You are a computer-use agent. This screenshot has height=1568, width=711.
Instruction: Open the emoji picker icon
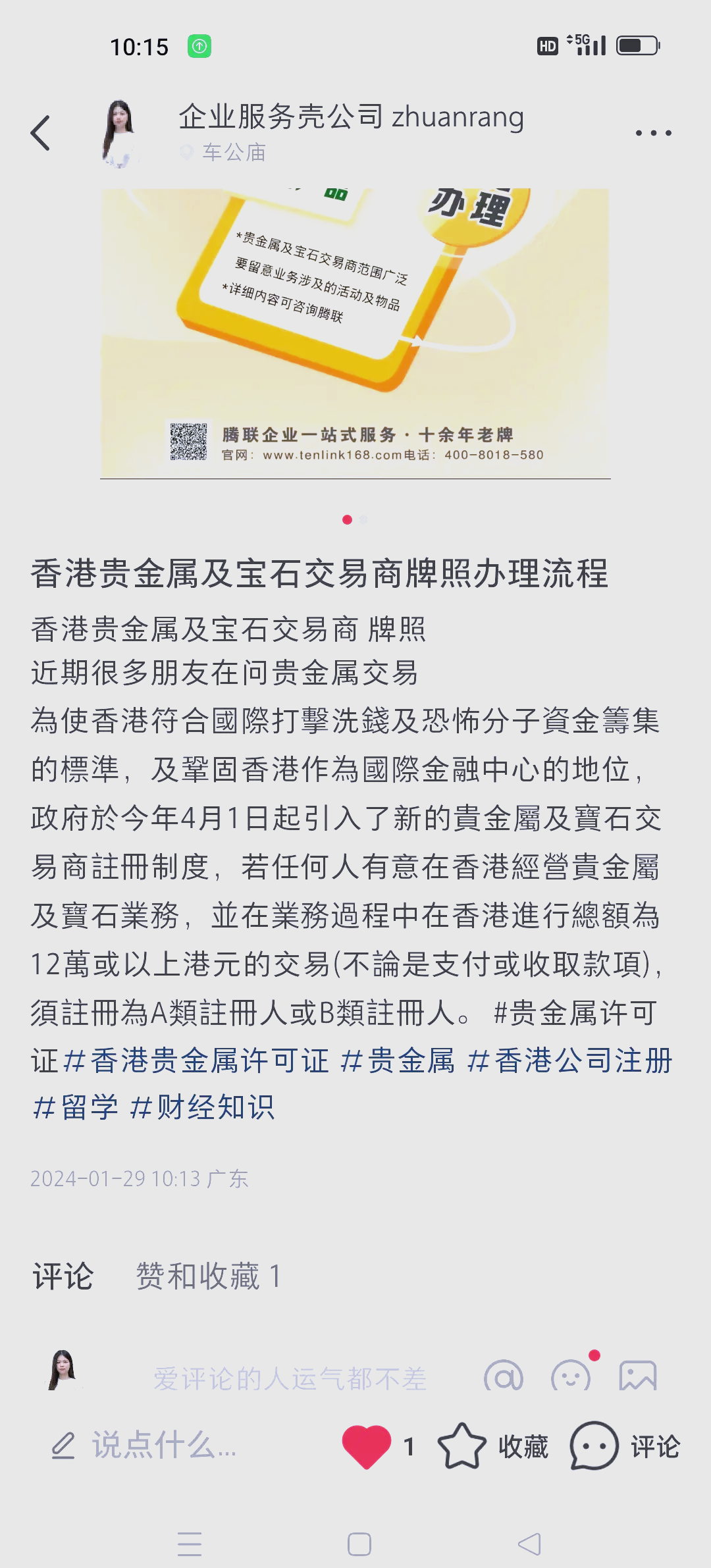tap(571, 1376)
